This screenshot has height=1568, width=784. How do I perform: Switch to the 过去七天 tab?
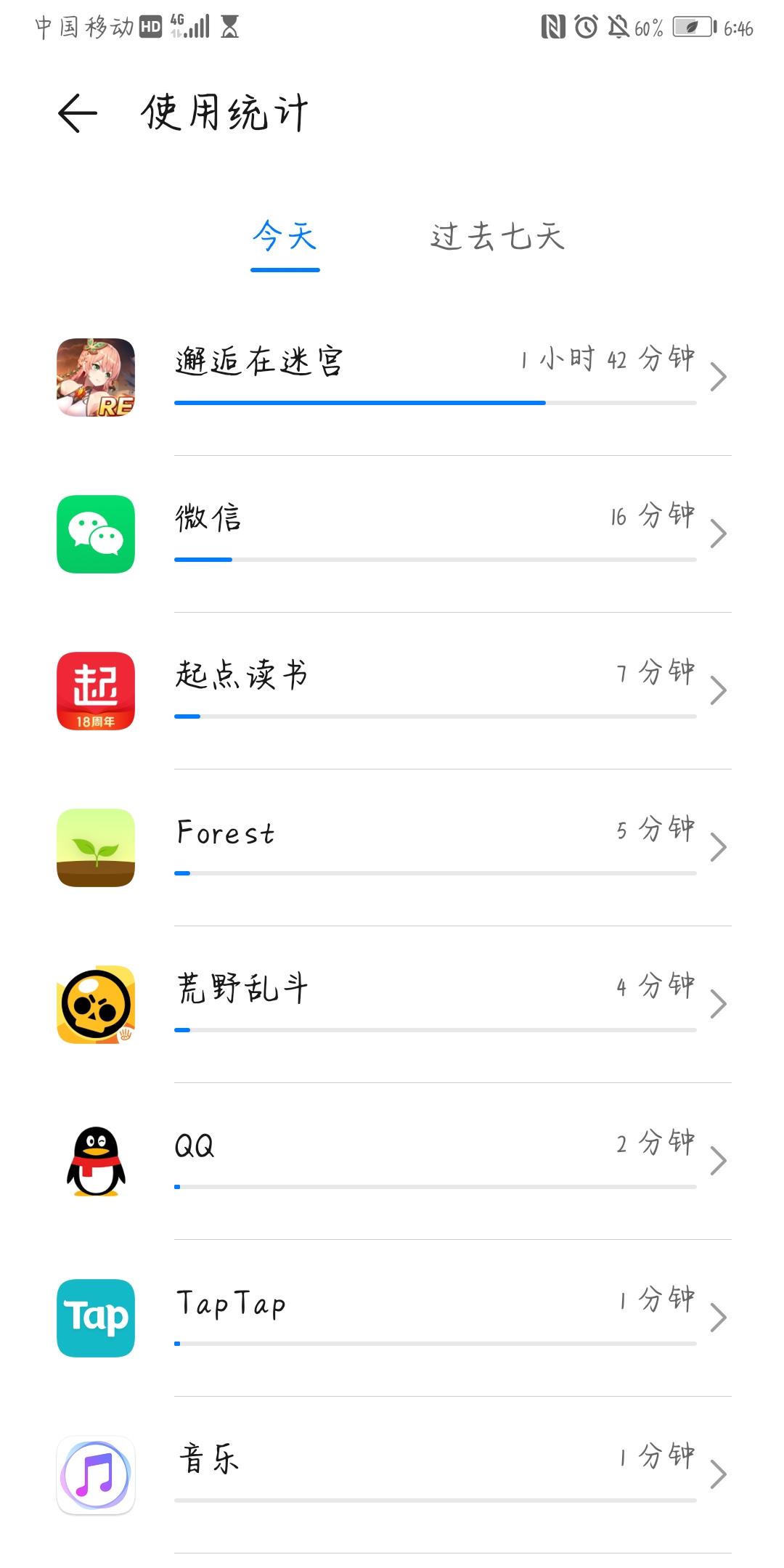click(497, 237)
